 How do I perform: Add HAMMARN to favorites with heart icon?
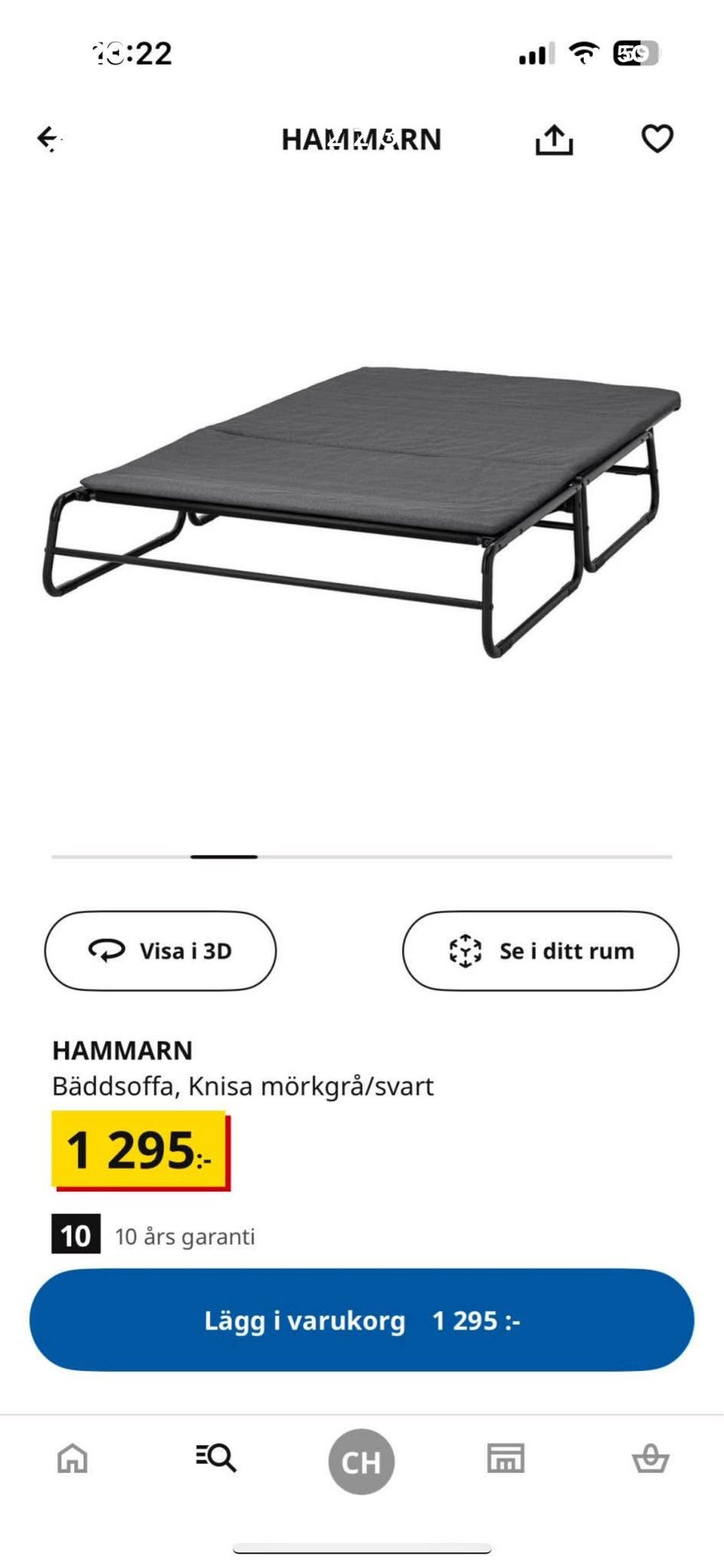coord(658,138)
